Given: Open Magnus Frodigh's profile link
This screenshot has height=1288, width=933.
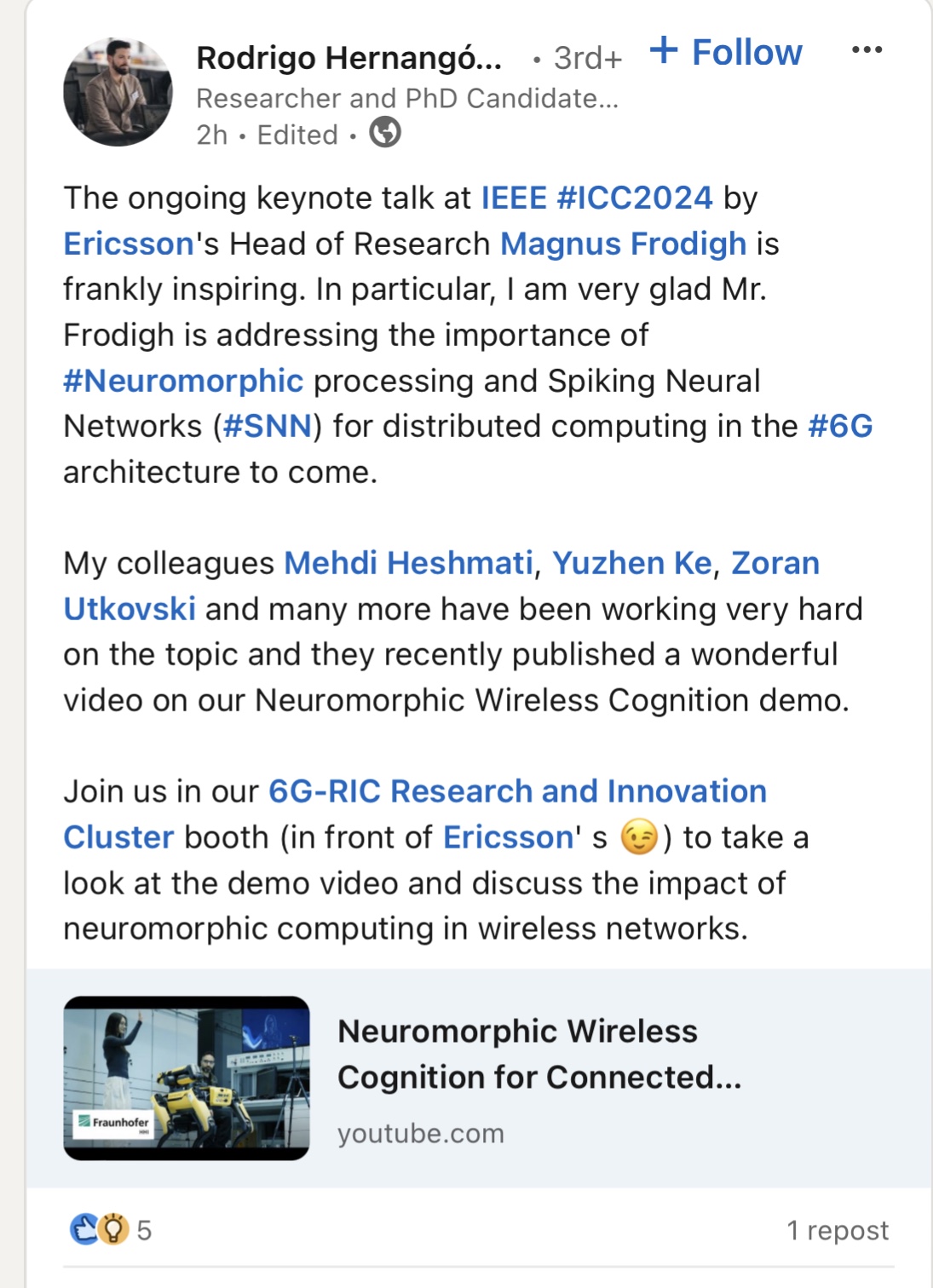Looking at the screenshot, I should (x=623, y=244).
